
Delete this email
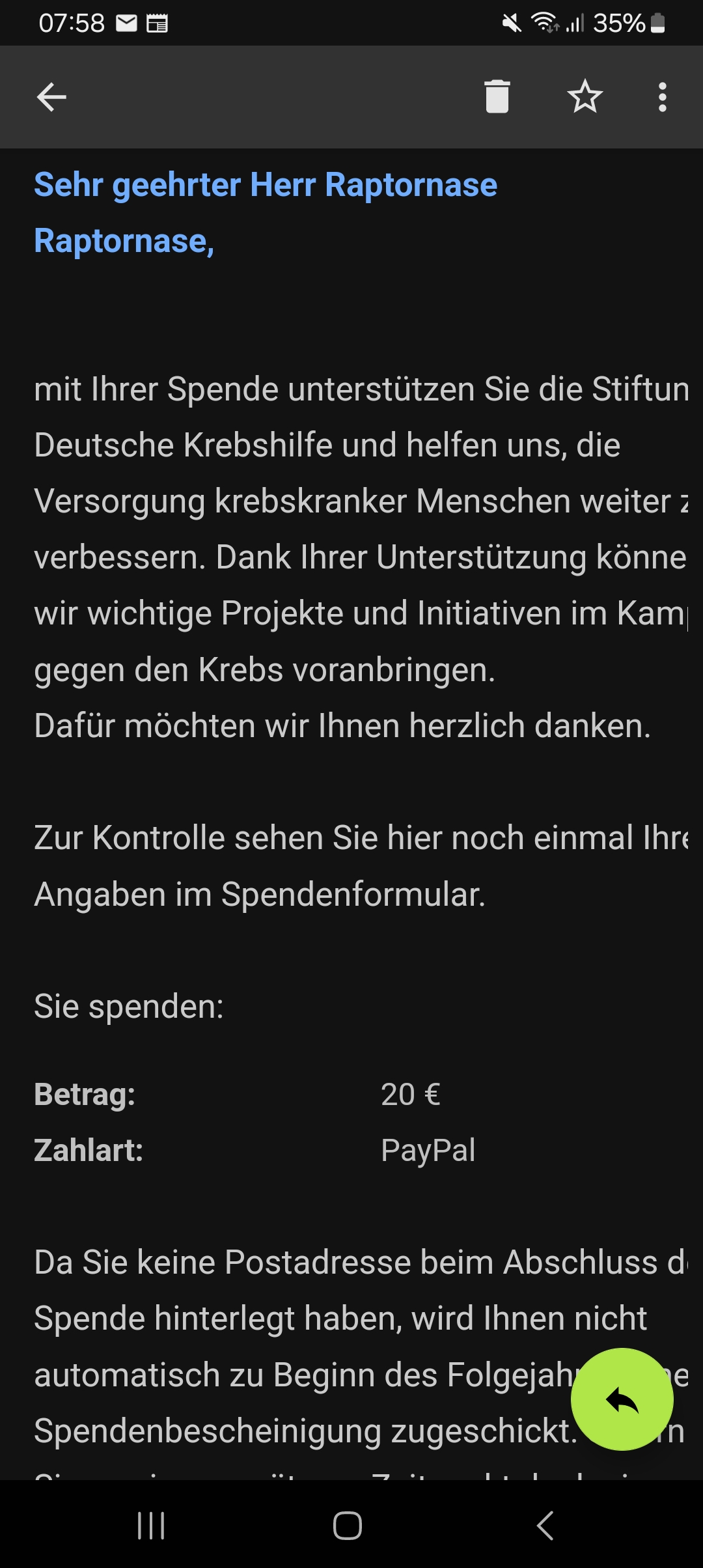click(x=497, y=97)
